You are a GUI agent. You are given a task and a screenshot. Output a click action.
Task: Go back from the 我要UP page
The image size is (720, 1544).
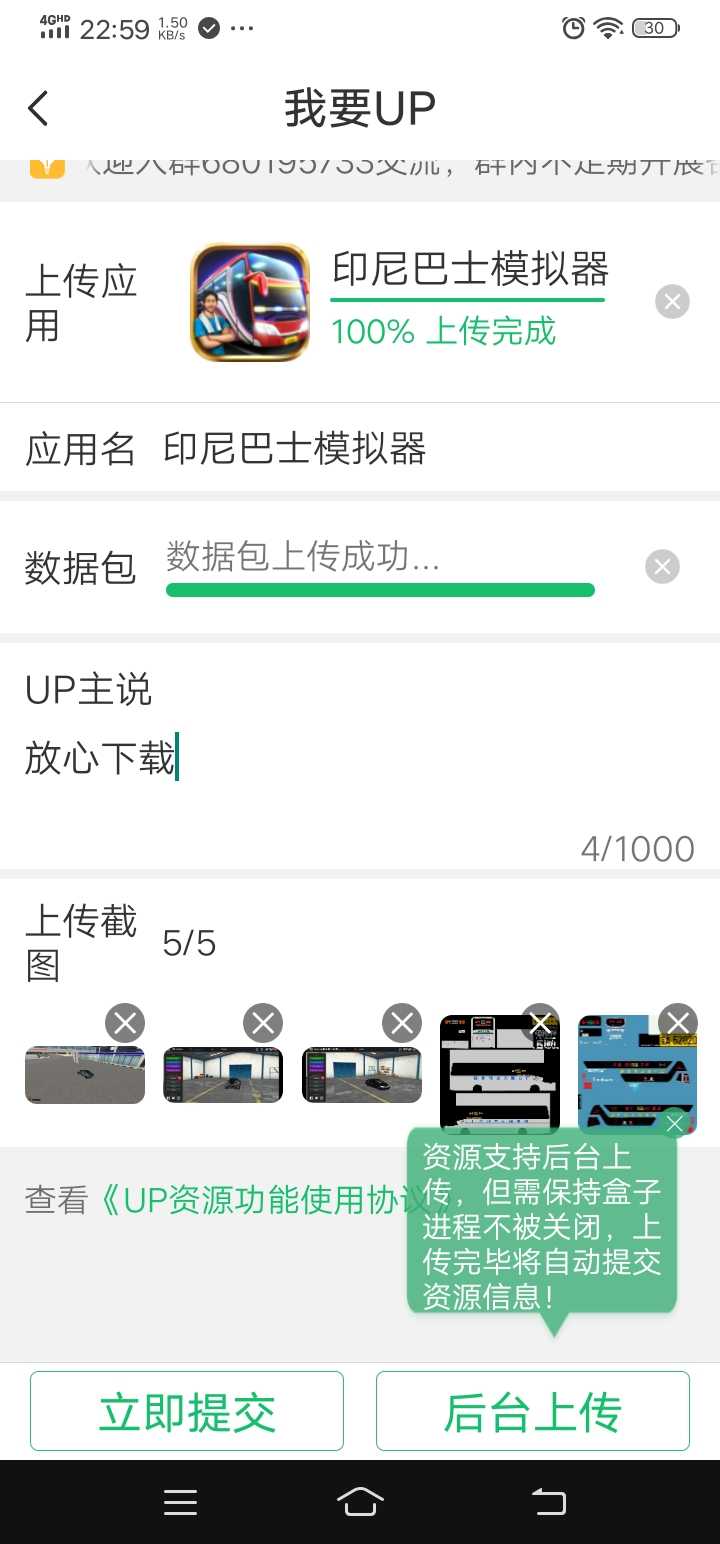point(38,108)
